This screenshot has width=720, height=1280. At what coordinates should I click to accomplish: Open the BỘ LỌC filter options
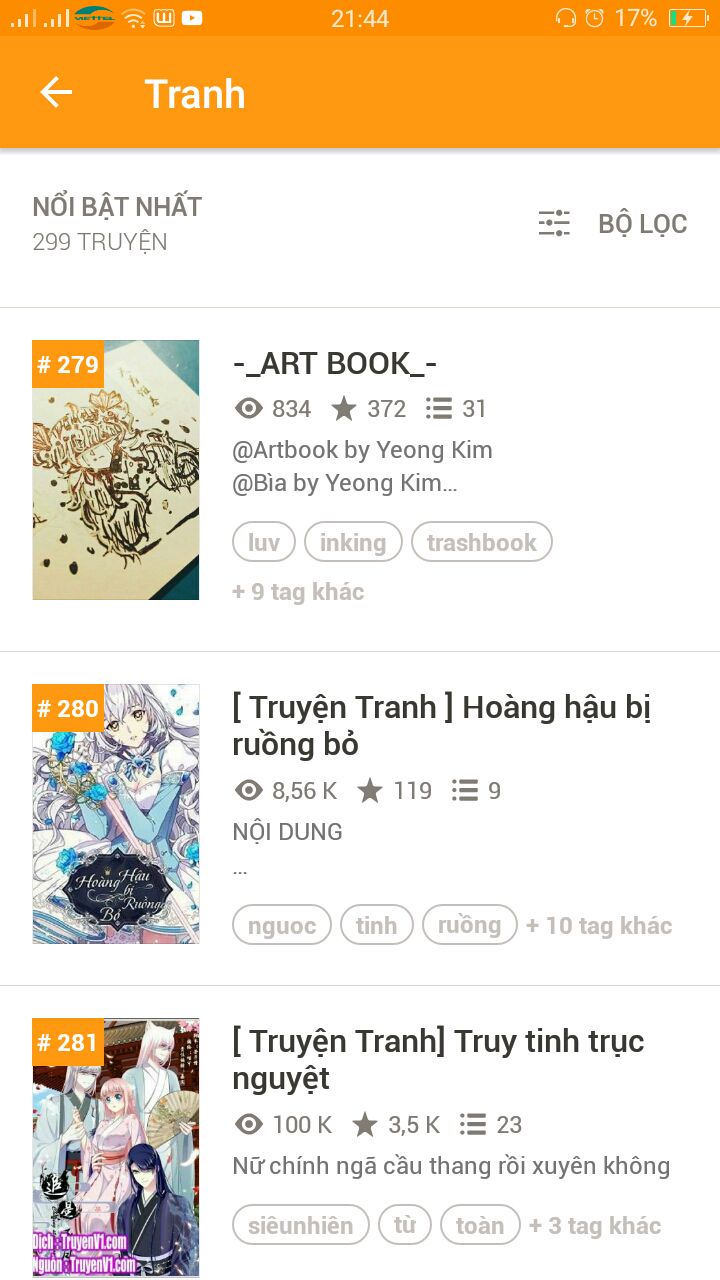(x=613, y=223)
